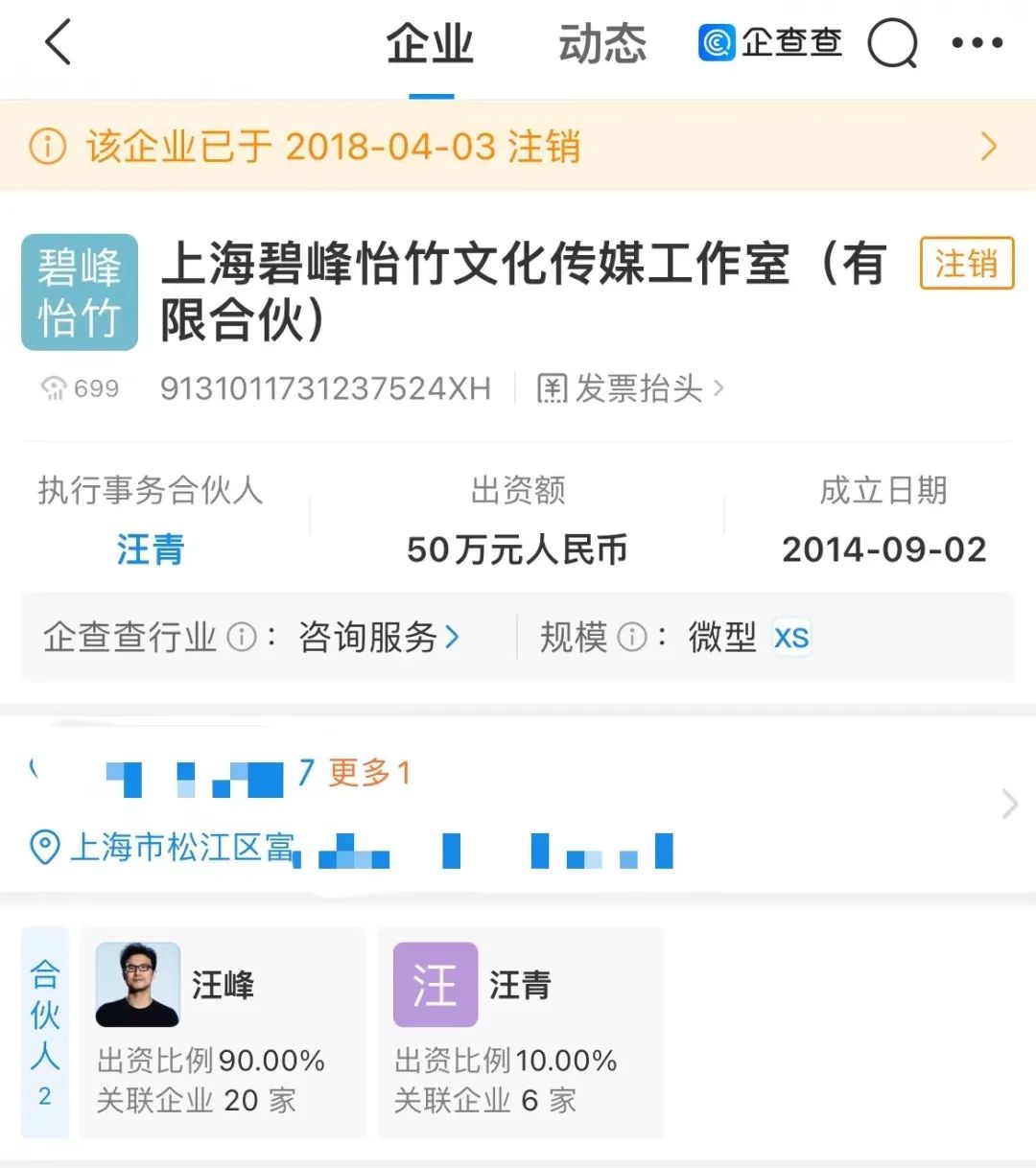Screen dimensions: 1036x1168
Task: Show more phone numbers via 更多1
Action: point(369,772)
